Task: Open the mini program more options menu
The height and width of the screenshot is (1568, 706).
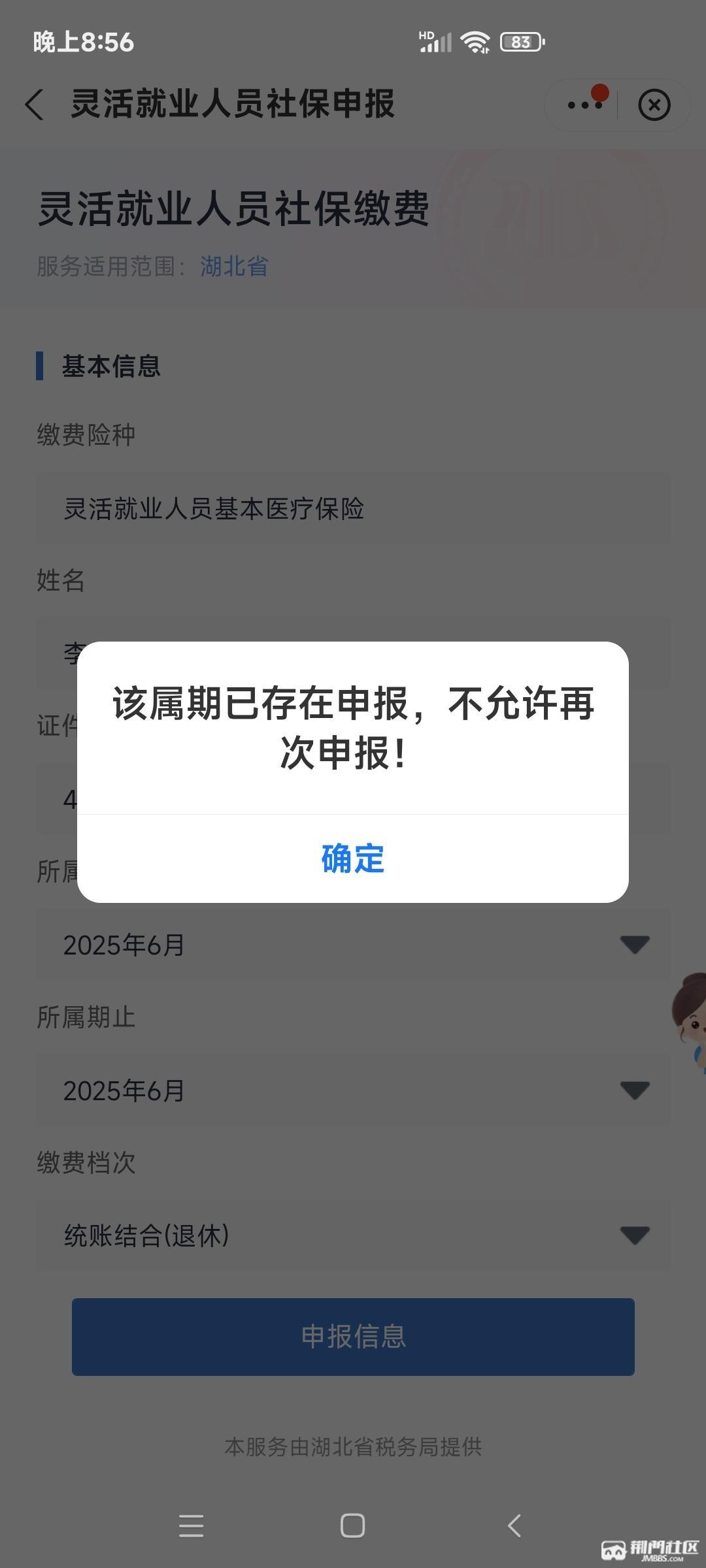Action: [584, 105]
